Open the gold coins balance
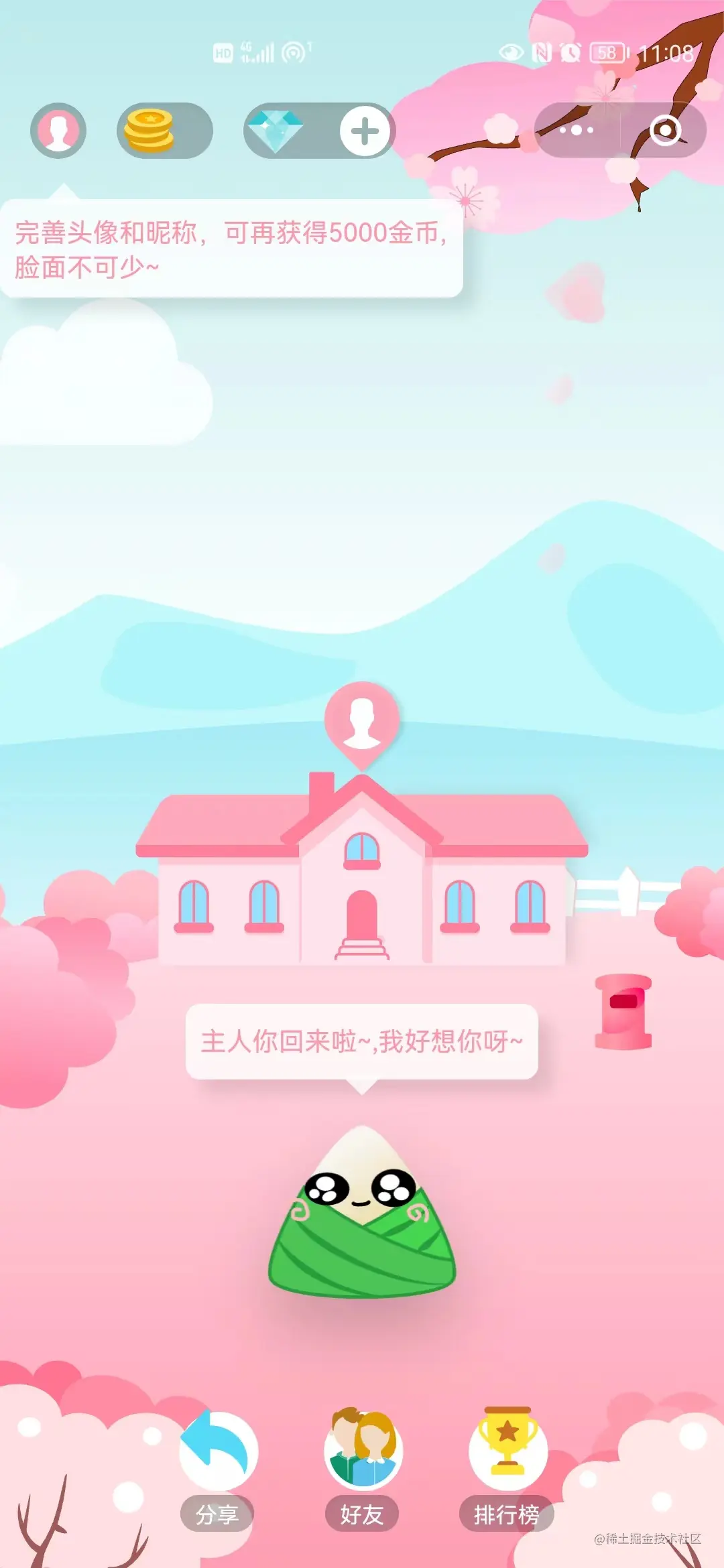This screenshot has height=1568, width=724. pos(164,131)
